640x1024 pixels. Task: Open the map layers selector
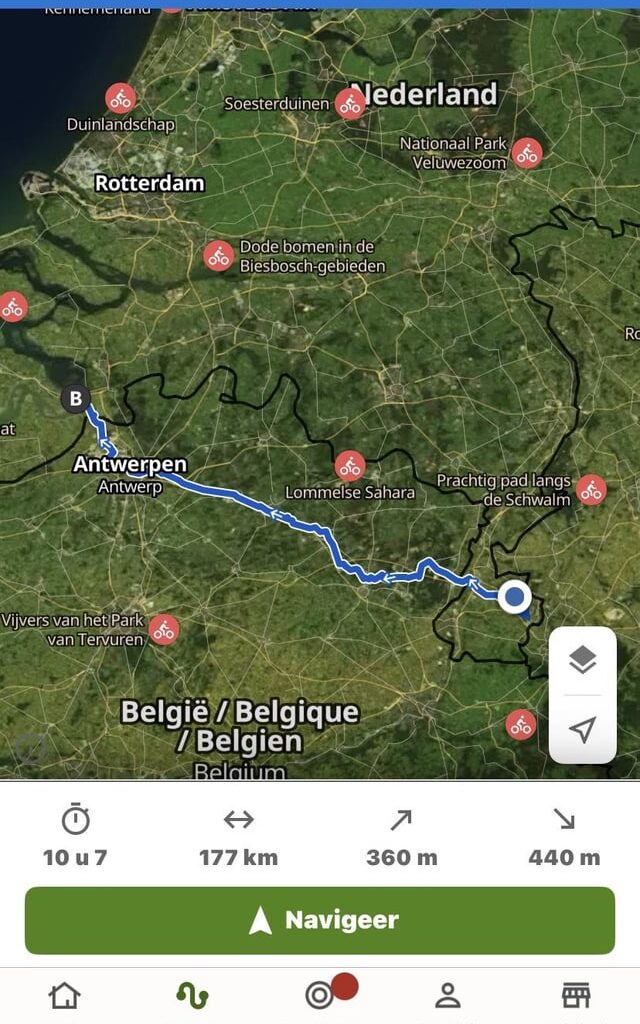(582, 660)
